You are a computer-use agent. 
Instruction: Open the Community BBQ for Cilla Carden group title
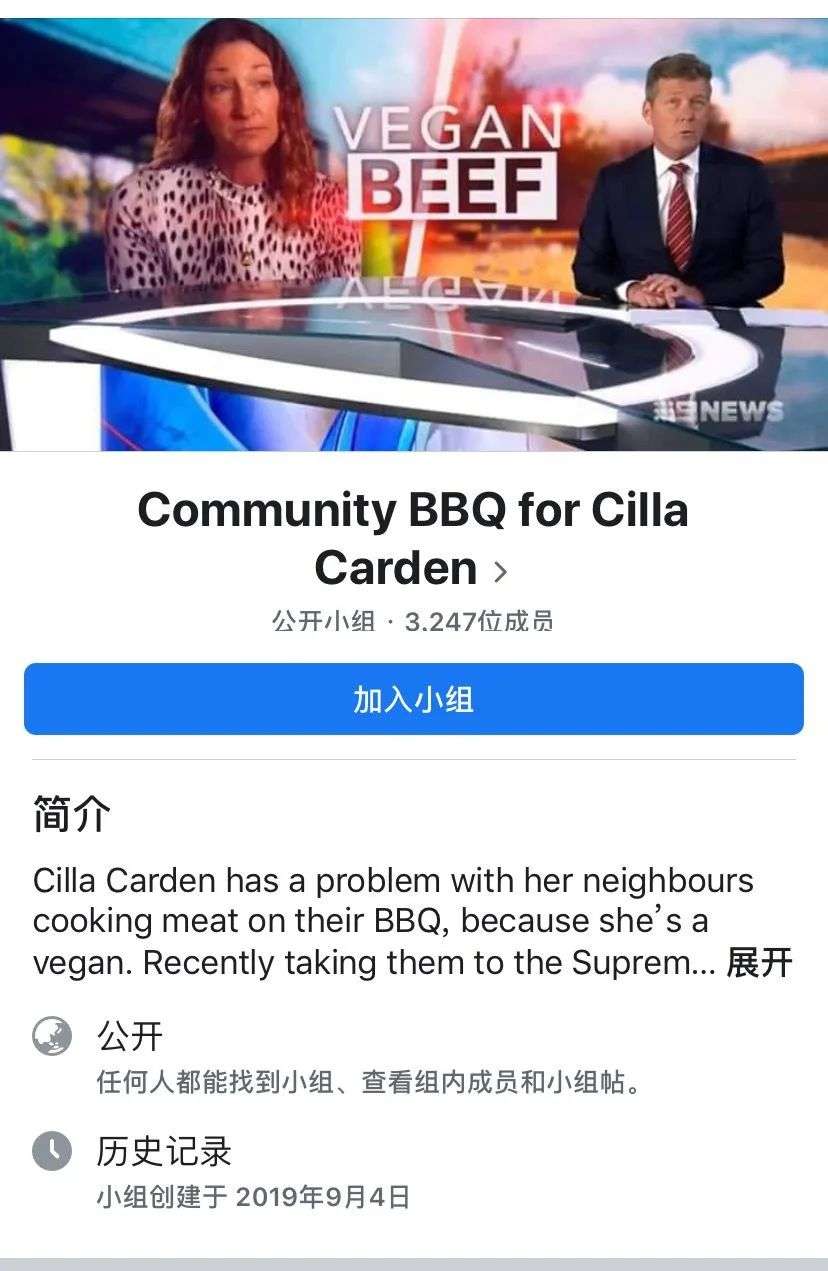[413, 538]
